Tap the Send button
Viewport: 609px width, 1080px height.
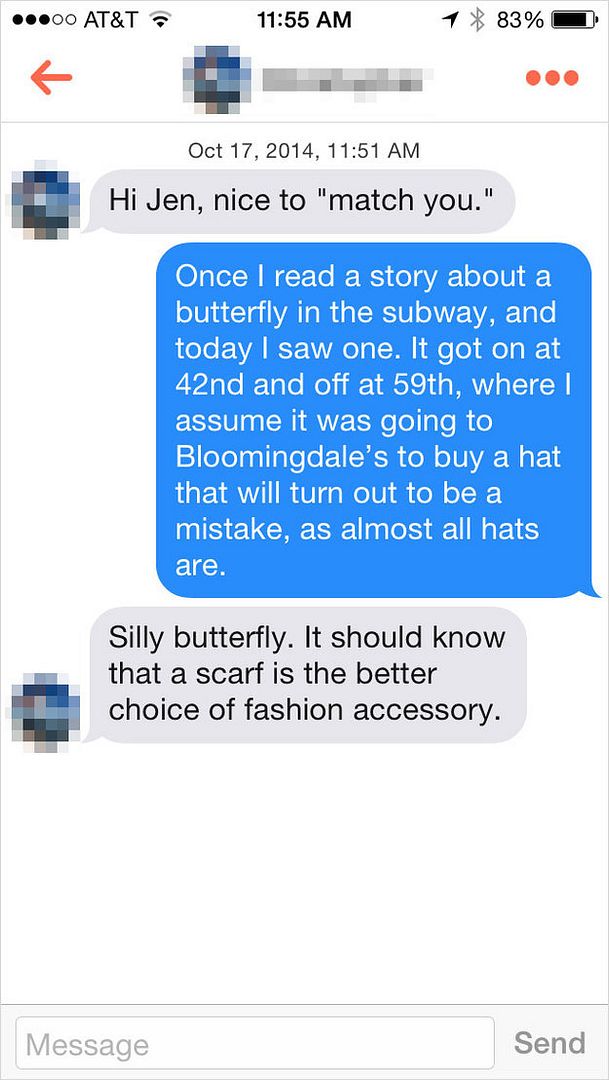[x=549, y=1043]
